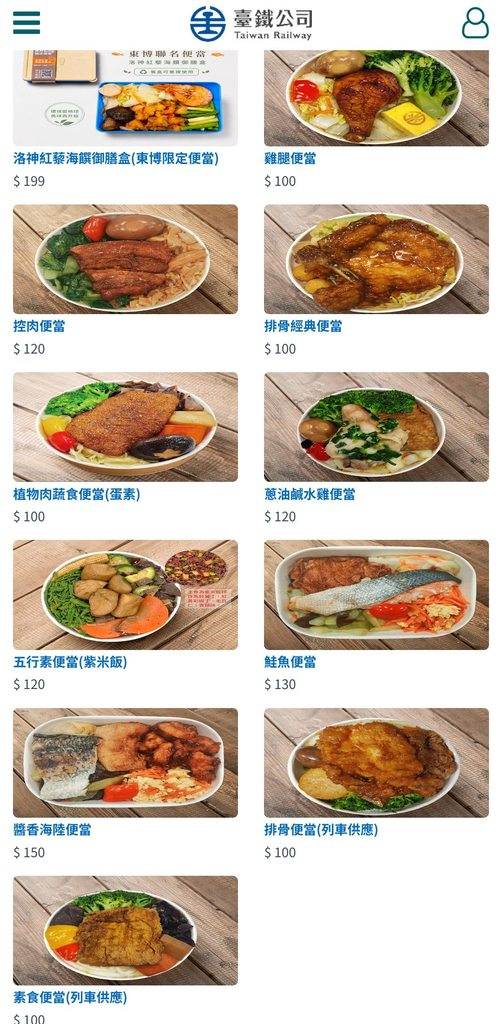502x1024 pixels.
Task: Tap the 排骨便當(列車供應) card
Action: (x=377, y=784)
